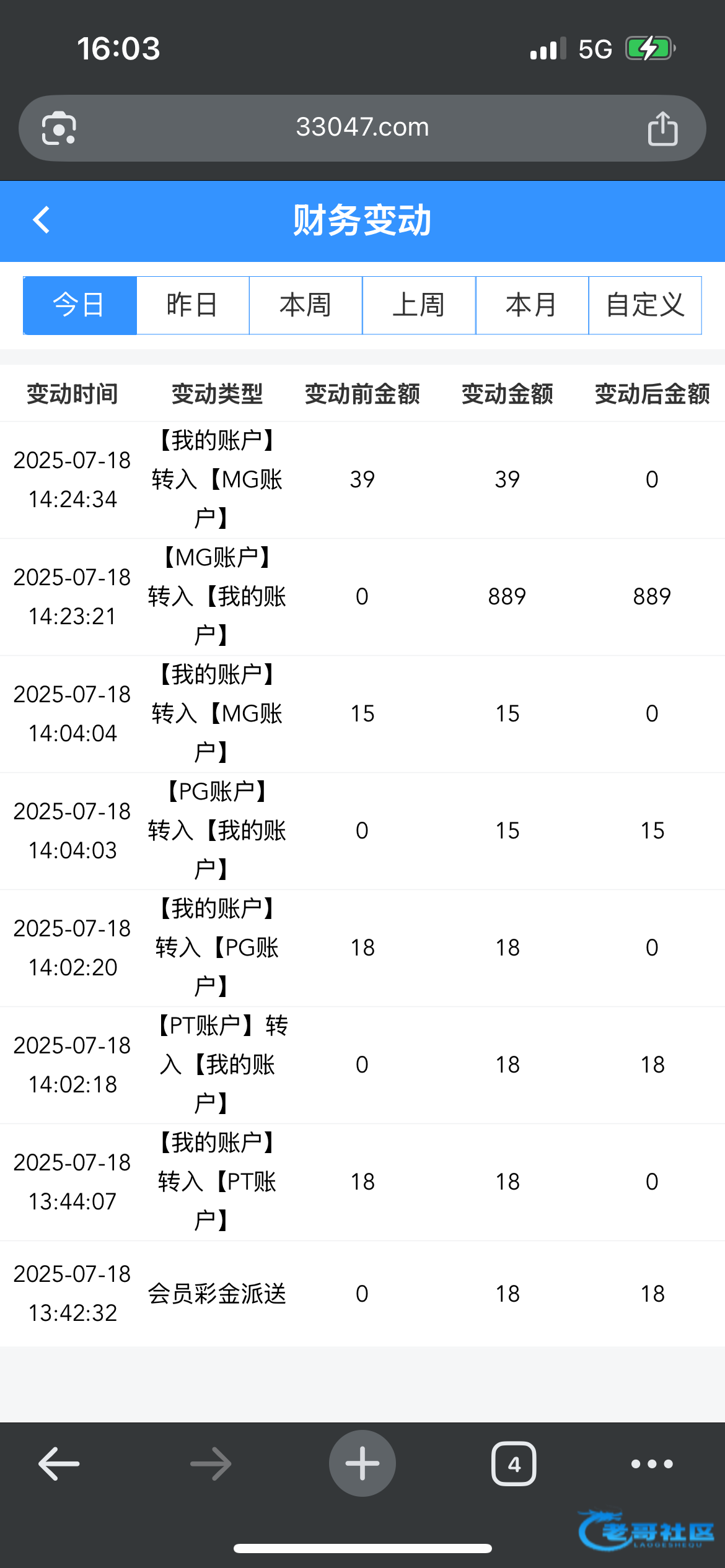This screenshot has height=1568, width=725.
Task: Show records for 本周
Action: coord(305,305)
